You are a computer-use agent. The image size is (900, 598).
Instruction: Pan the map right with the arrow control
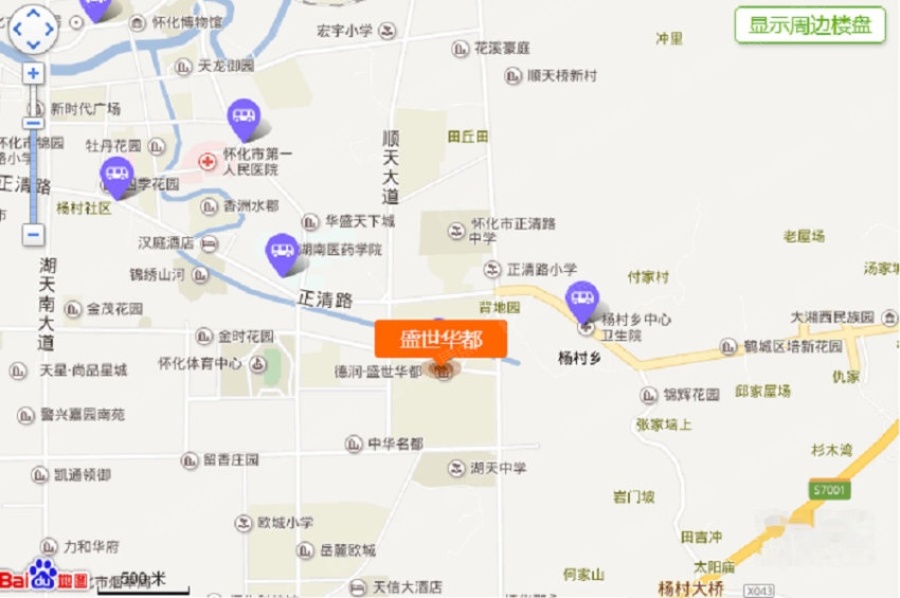[50, 29]
